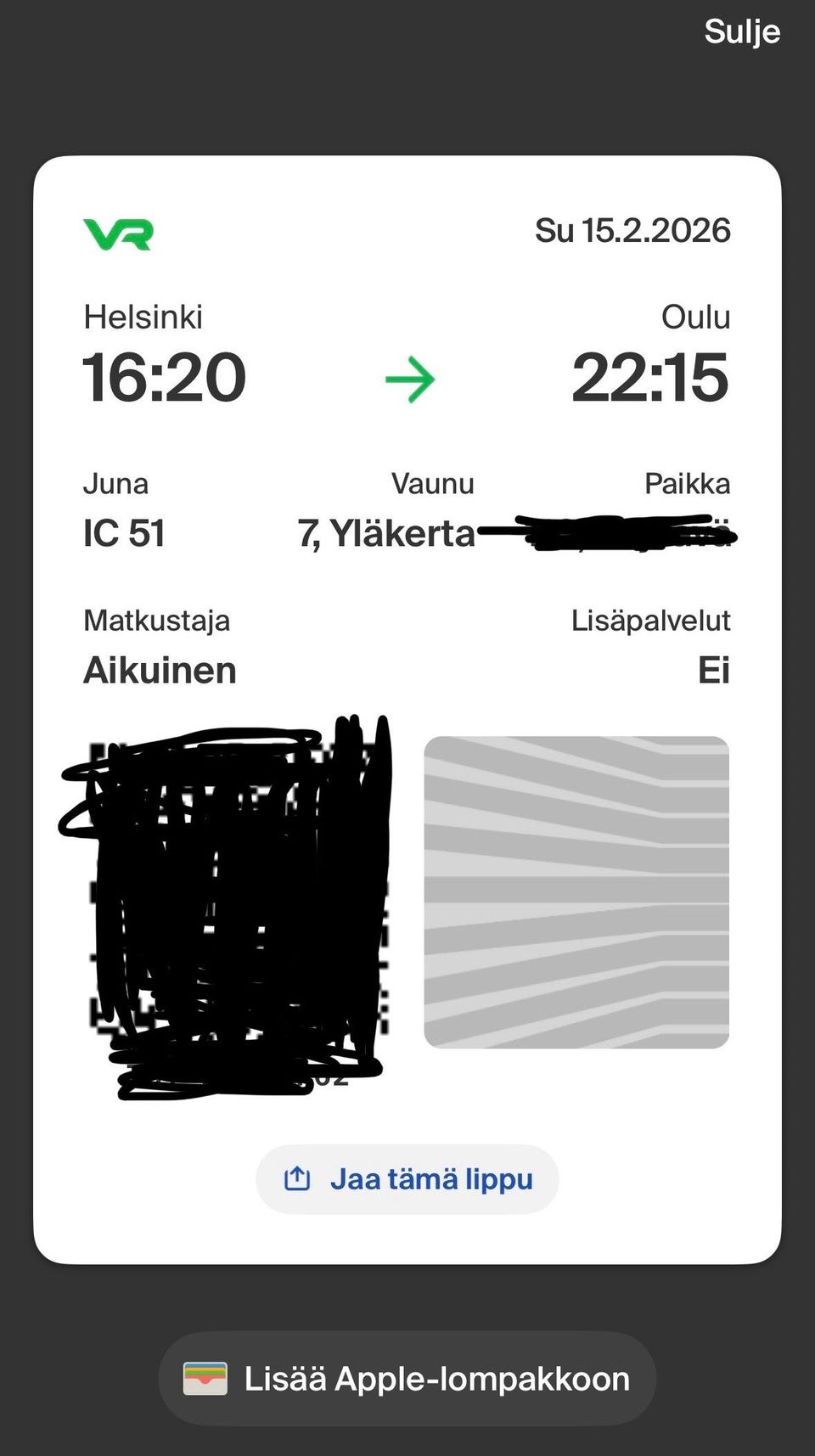The width and height of the screenshot is (815, 1456).
Task: Close the ticket view with Sulje
Action: point(741,32)
